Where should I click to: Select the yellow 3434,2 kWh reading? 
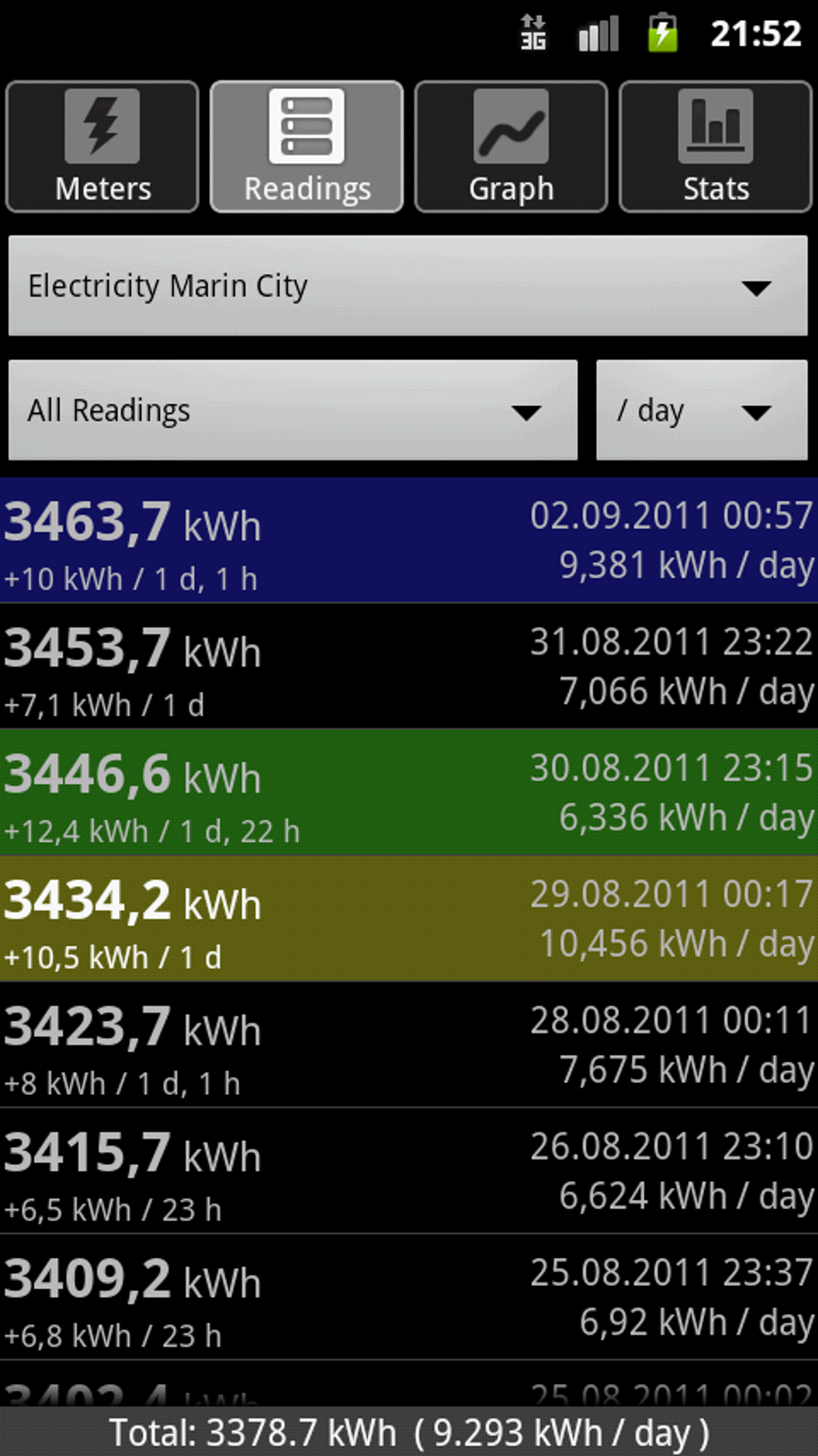(x=409, y=921)
